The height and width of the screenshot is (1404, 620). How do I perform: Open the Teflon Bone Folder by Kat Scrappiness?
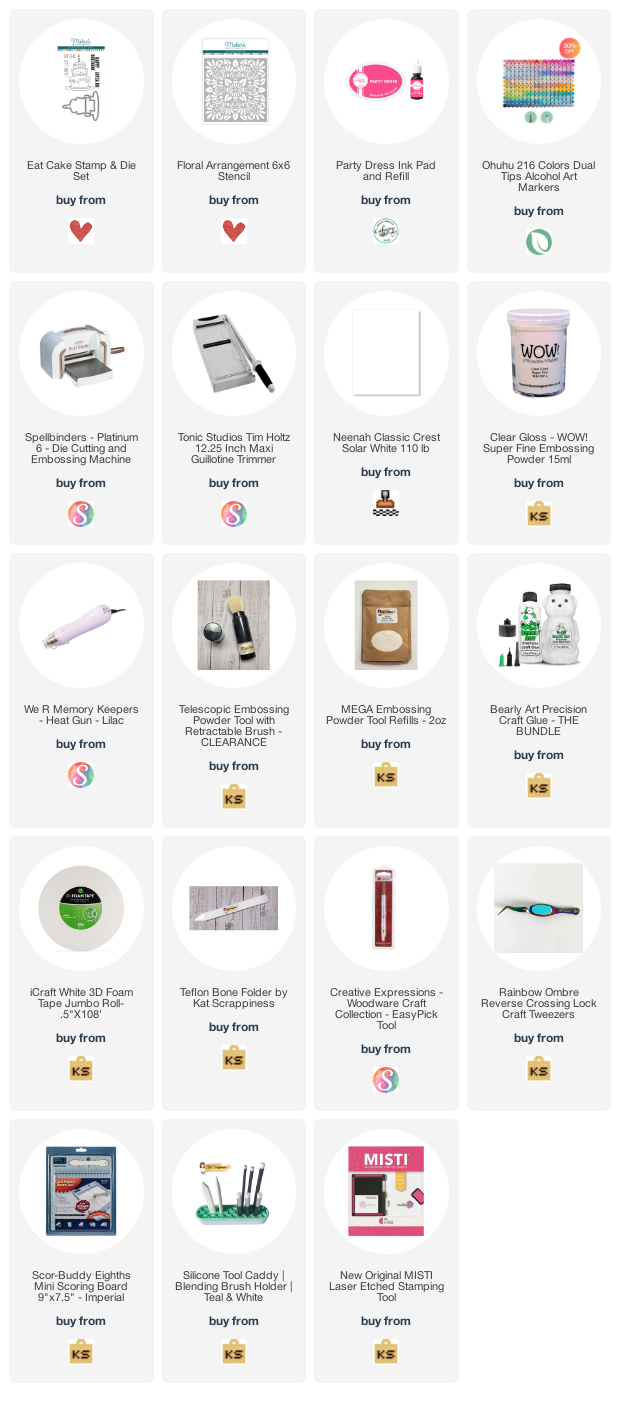[x=233, y=909]
